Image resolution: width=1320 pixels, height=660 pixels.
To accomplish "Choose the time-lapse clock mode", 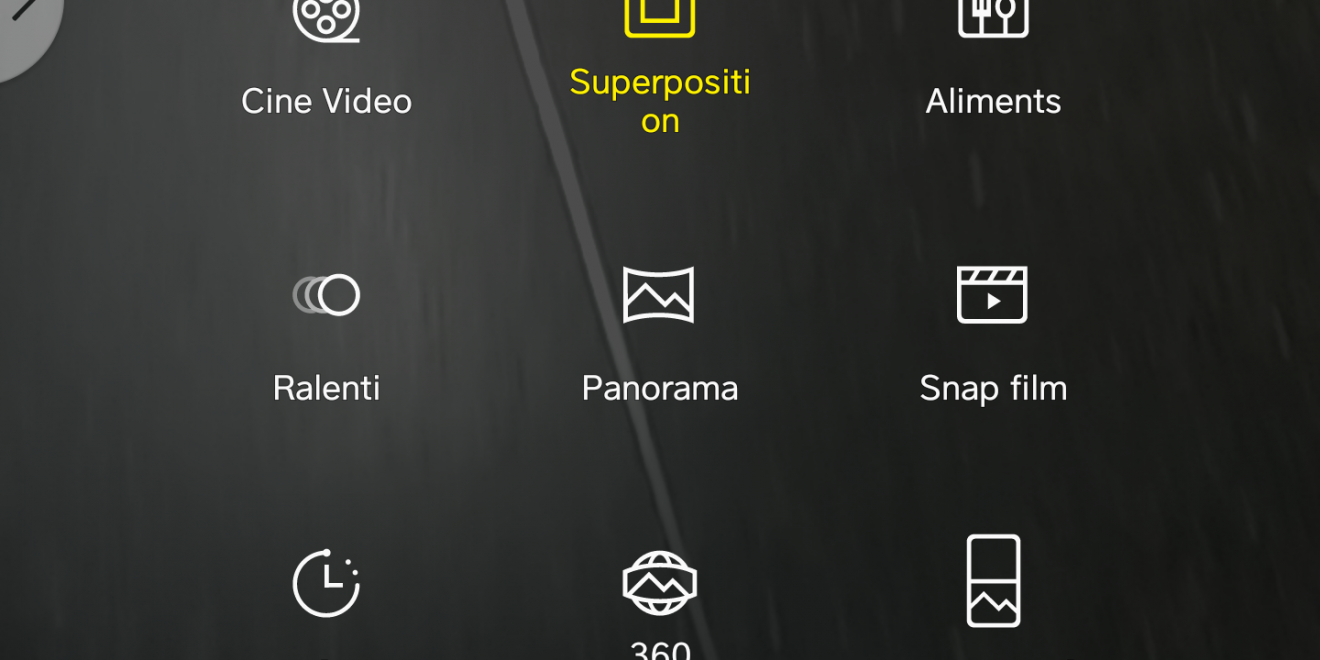I will (326, 583).
